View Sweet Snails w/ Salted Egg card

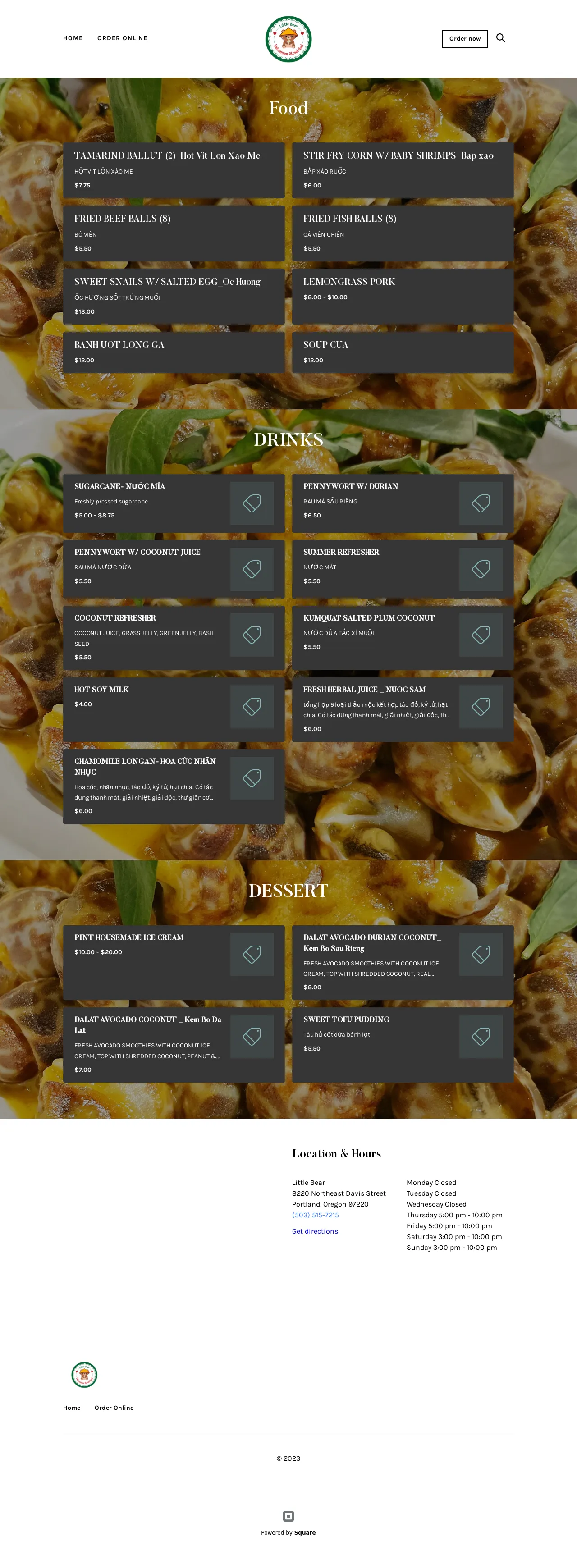click(174, 296)
